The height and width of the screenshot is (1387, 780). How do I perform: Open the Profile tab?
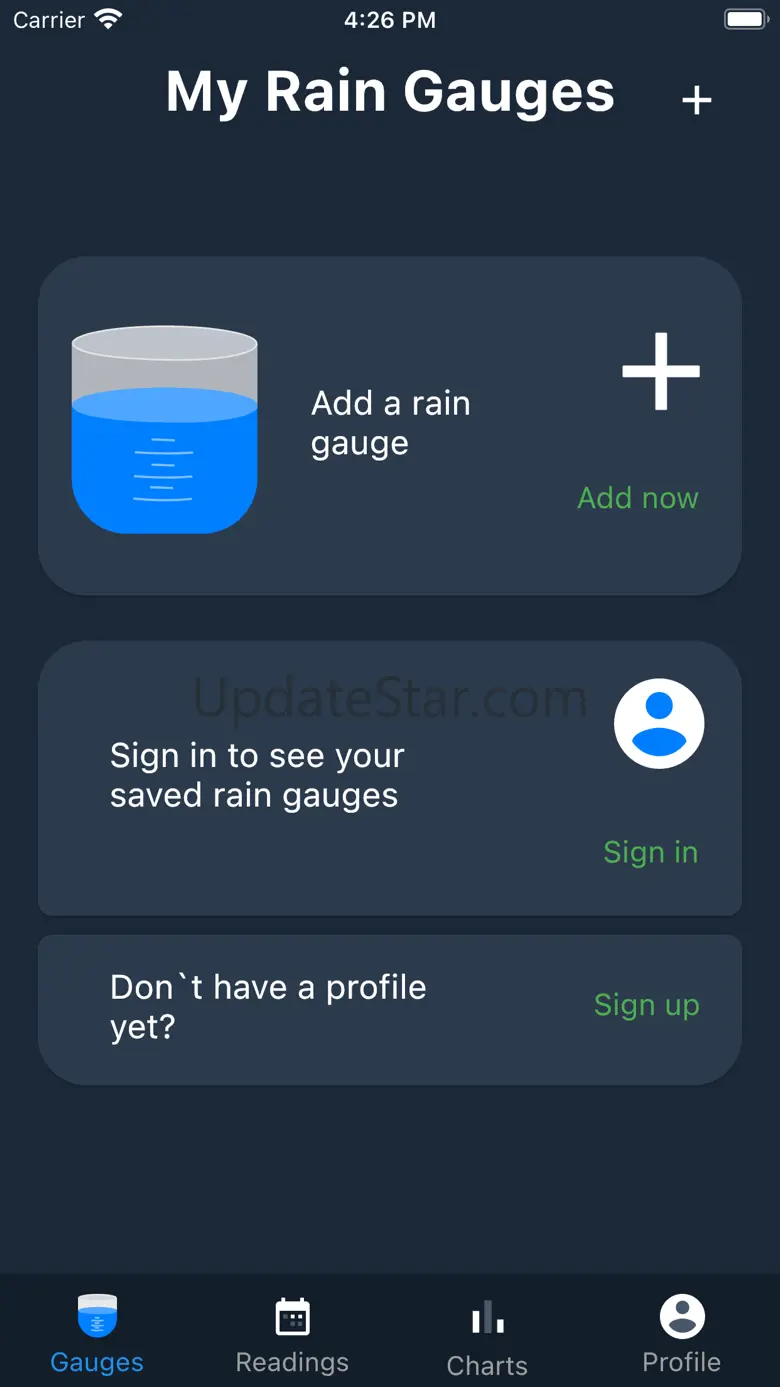pos(682,1335)
